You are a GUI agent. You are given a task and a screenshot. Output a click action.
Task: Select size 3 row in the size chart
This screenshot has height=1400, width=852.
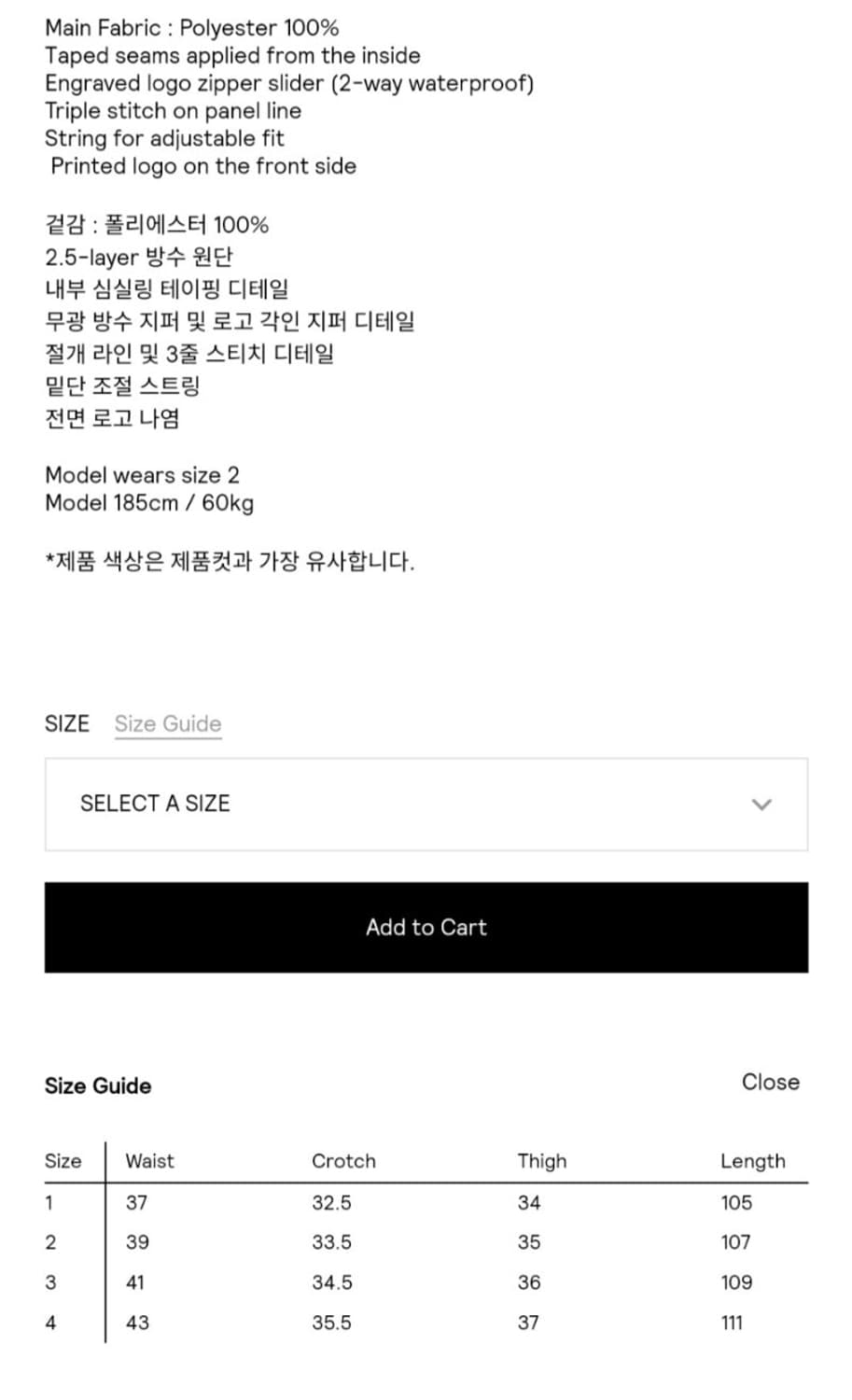50,1281
